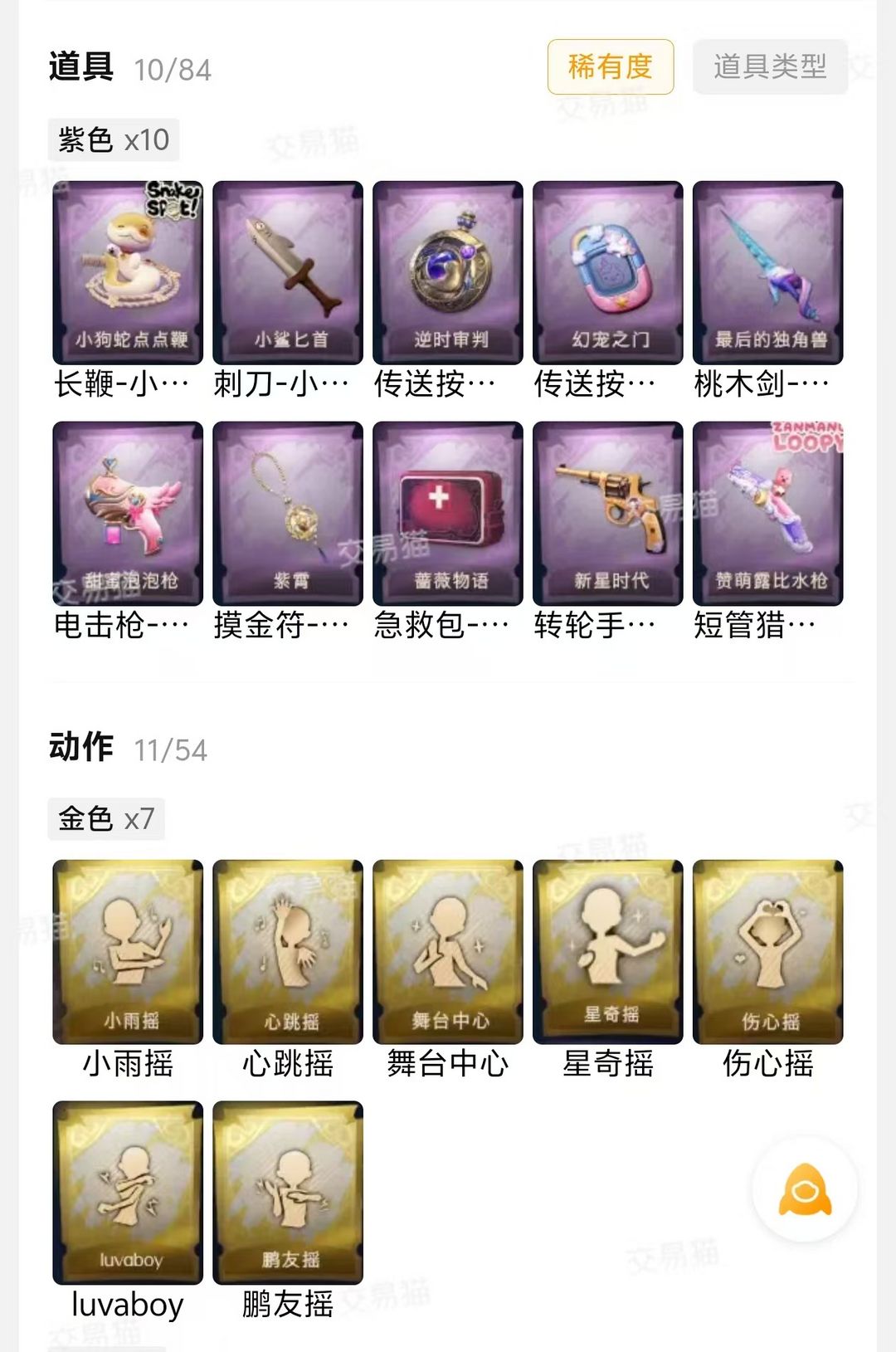Open the 小雨摇 action card
Image resolution: width=896 pixels, height=1352 pixels.
click(x=128, y=951)
